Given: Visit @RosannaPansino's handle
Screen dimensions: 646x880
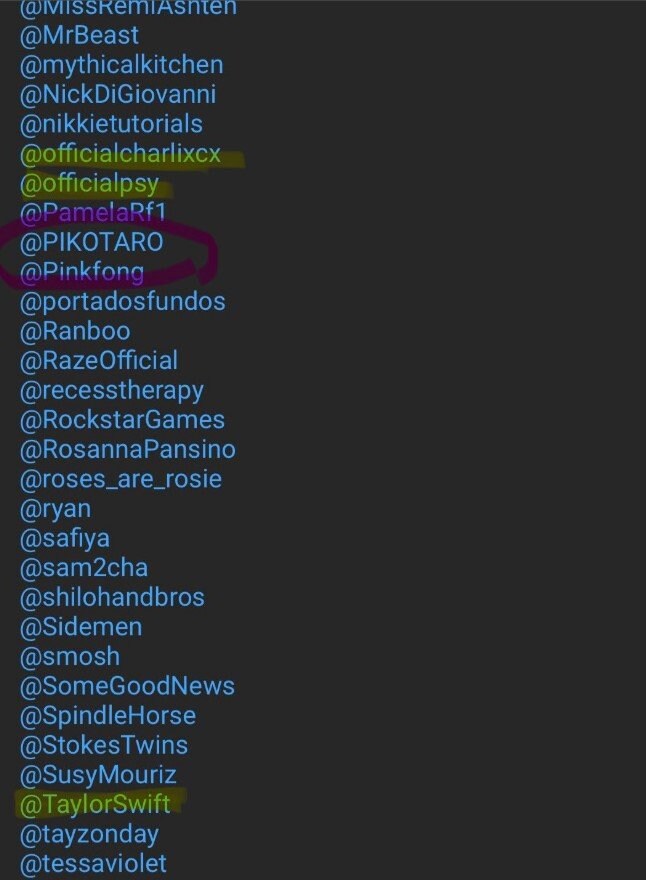Looking at the screenshot, I should point(127,449).
